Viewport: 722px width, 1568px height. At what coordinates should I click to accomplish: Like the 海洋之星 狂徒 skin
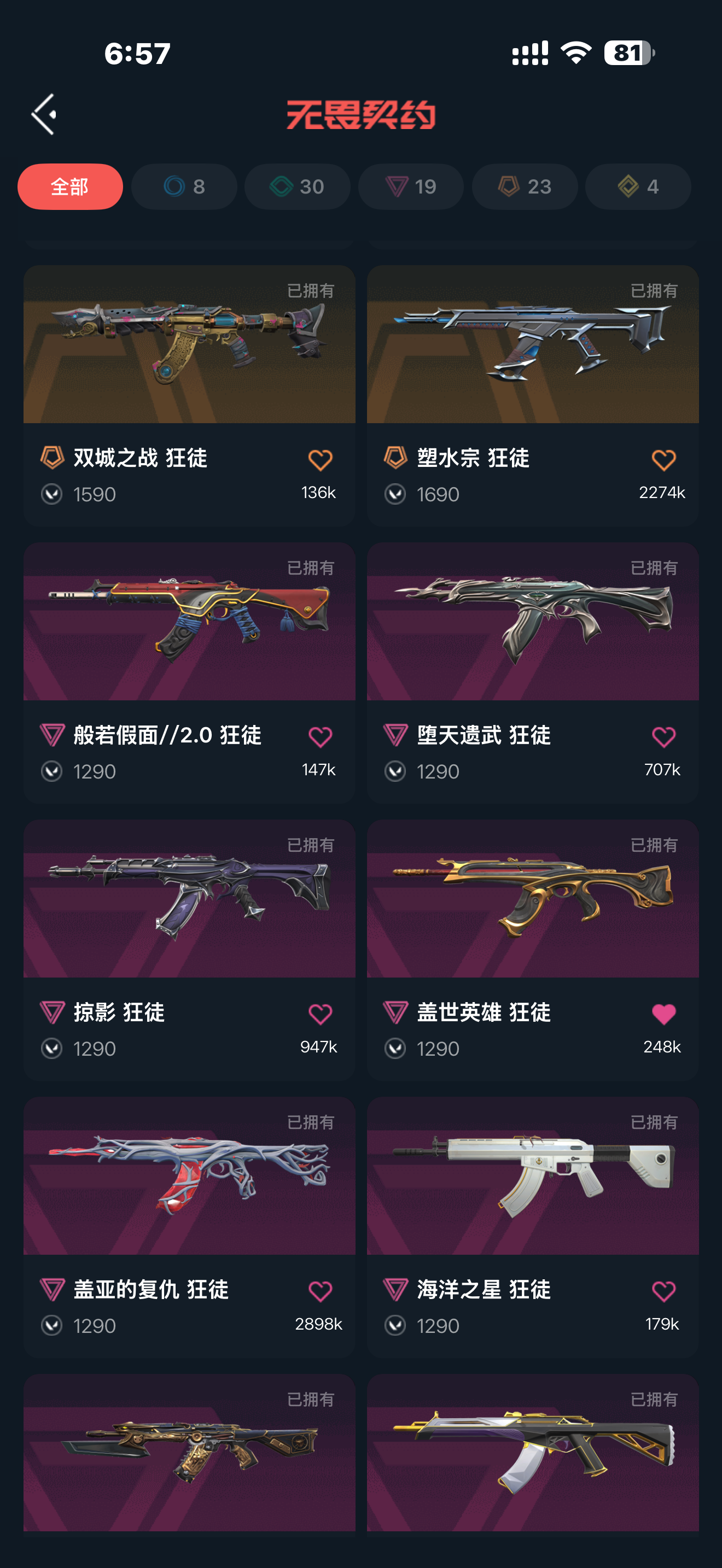(663, 1291)
